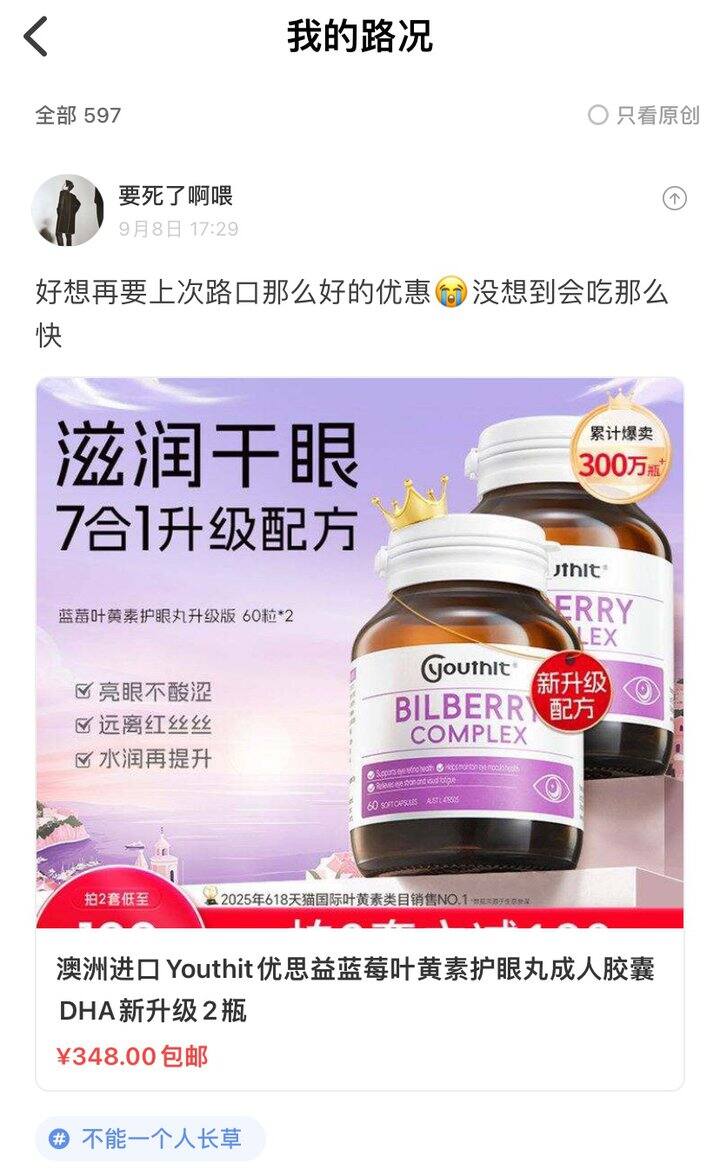Open the Youthit 蓝莓叶黄素护眼丸 product card
The image size is (720, 1170).
[360, 733]
